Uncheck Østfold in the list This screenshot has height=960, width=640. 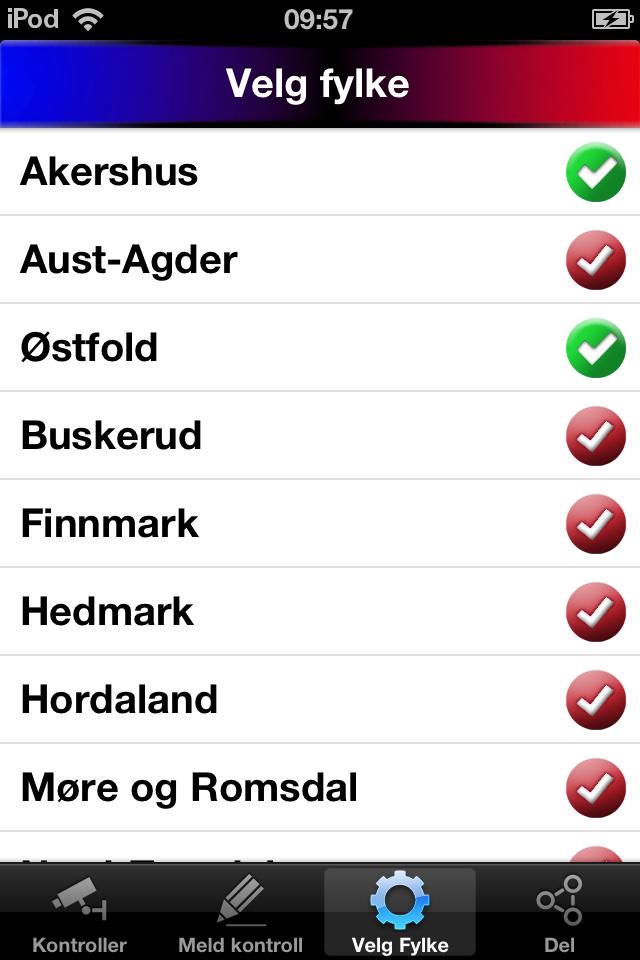pyautogui.click(x=595, y=348)
